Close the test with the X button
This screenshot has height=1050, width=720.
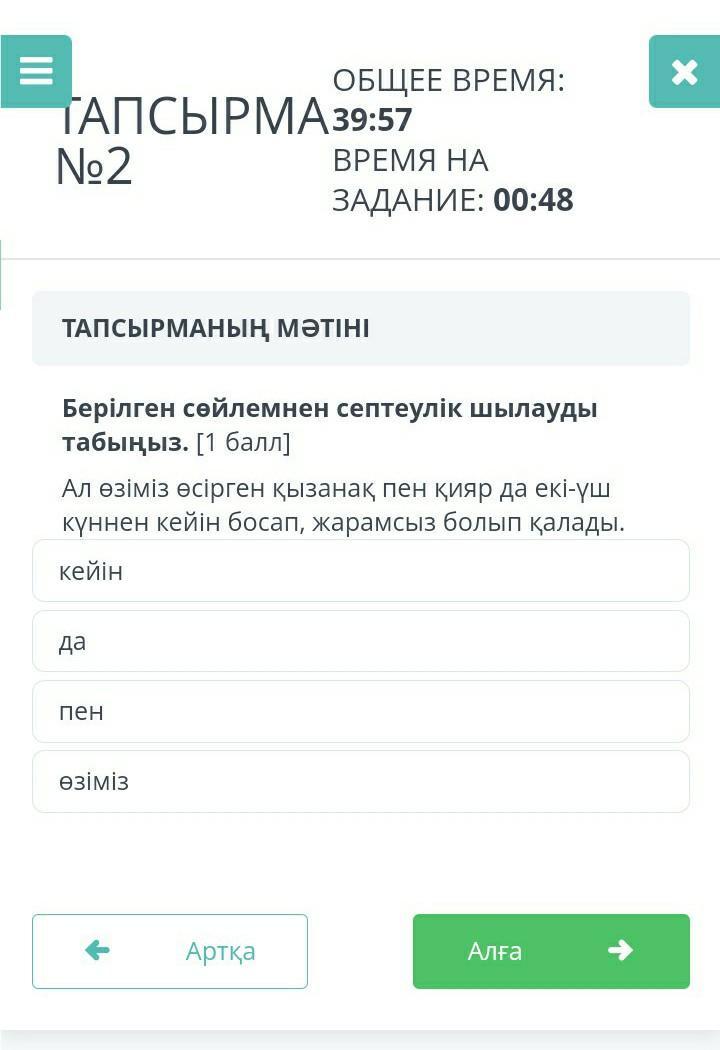(x=684, y=71)
